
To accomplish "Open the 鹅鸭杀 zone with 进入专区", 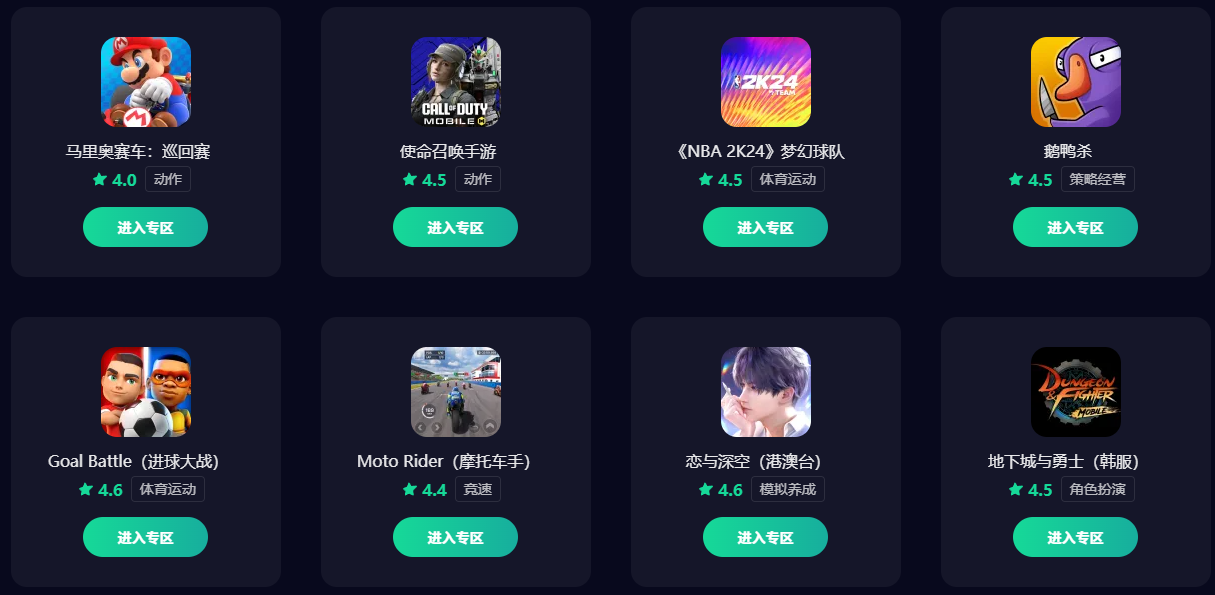I will click(x=1075, y=227).
